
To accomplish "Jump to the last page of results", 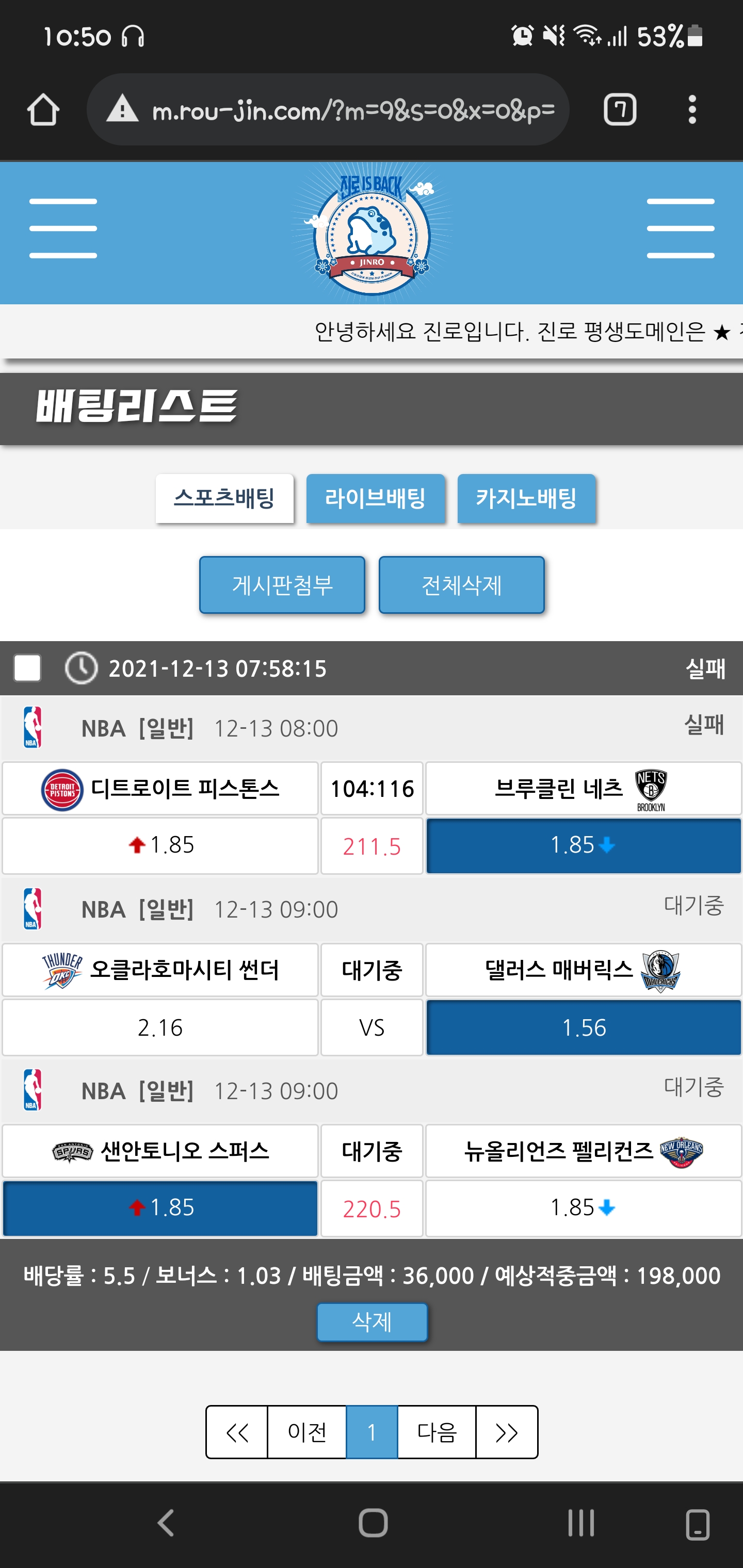I will pyautogui.click(x=506, y=1432).
